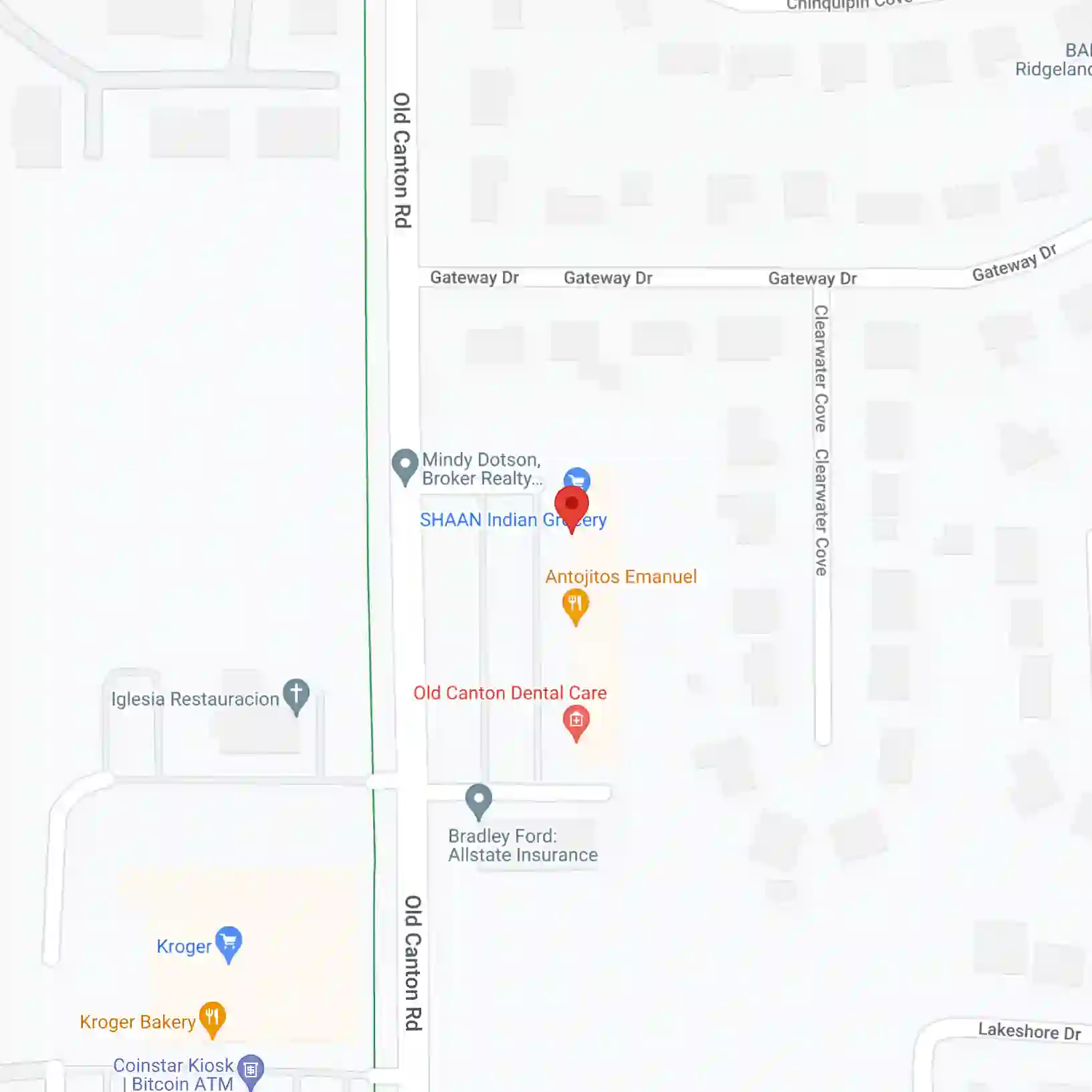Open the Mindy Dotson, Broker Realty pin
Viewport: 1092px width, 1092px height.
(x=405, y=463)
